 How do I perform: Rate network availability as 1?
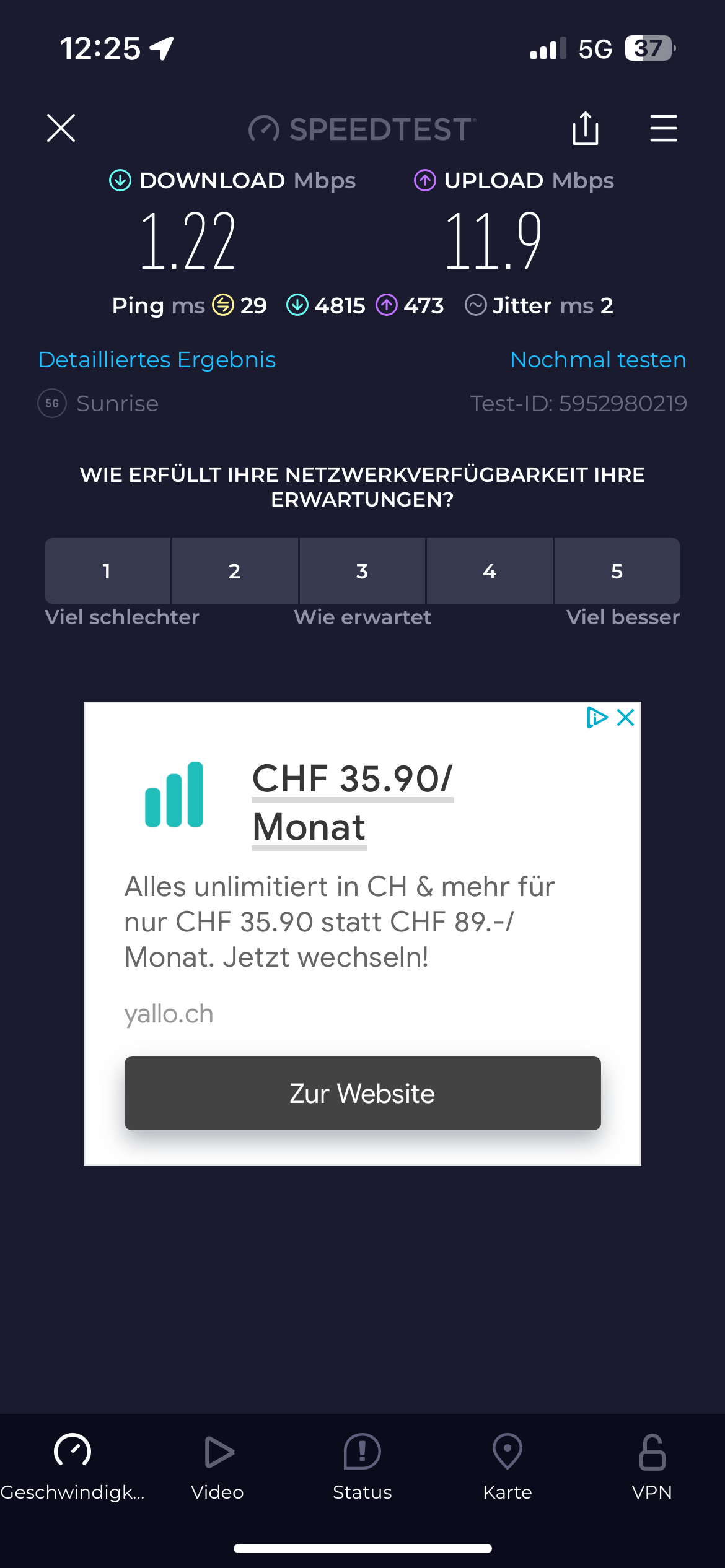[107, 570]
